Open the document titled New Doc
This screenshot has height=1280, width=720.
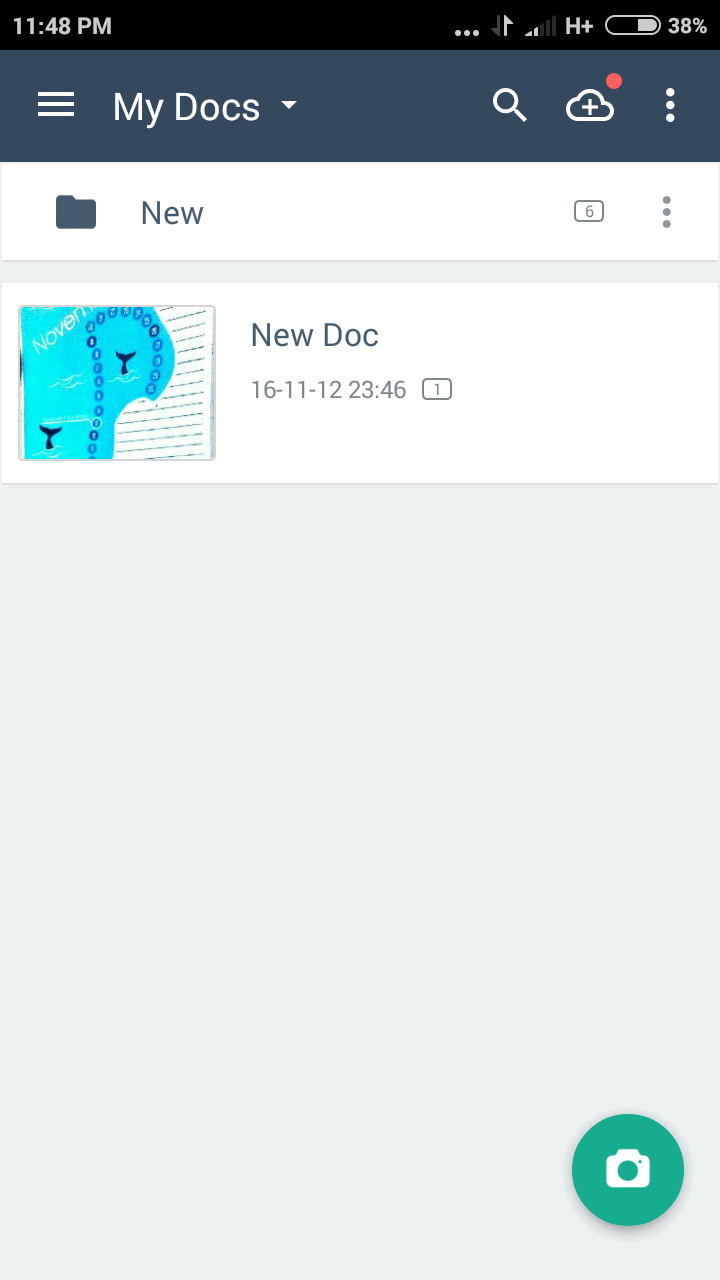[314, 335]
